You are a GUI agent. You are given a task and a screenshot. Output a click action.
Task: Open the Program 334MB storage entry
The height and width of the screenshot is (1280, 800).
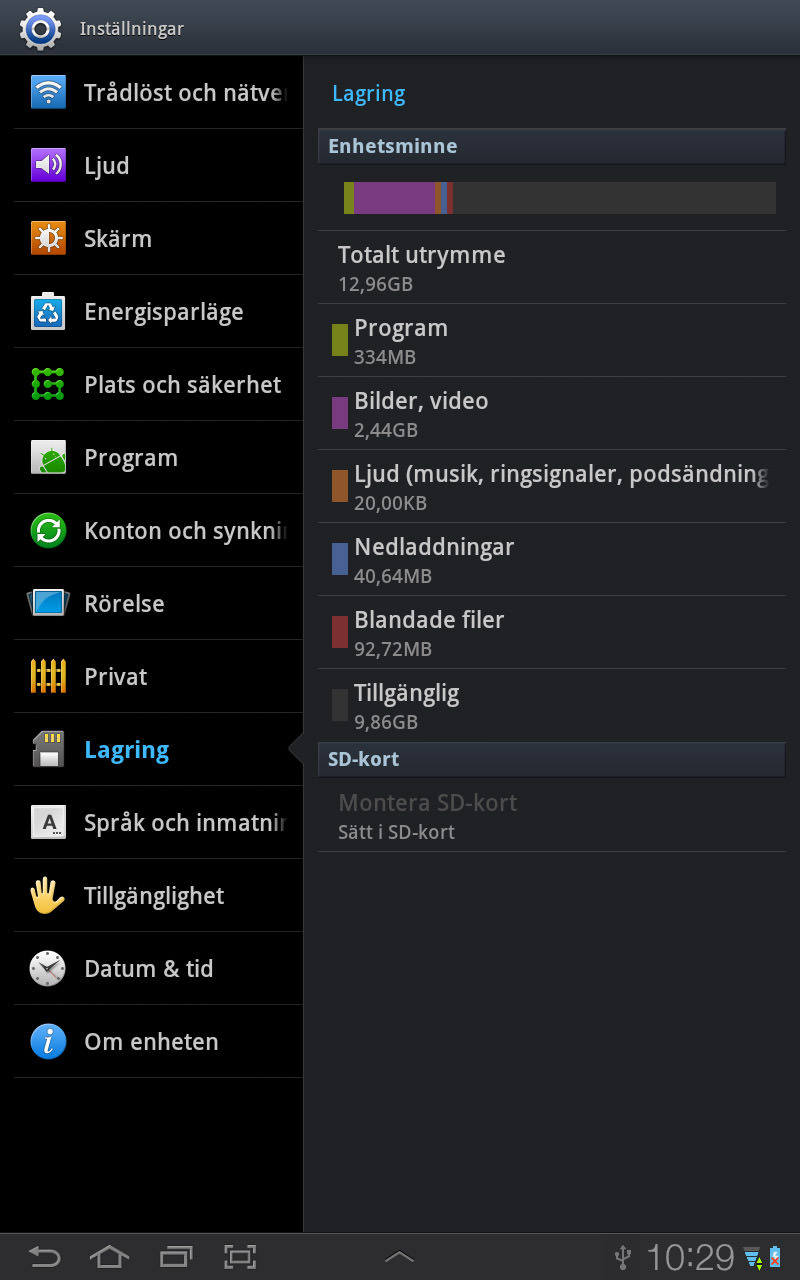click(552, 341)
